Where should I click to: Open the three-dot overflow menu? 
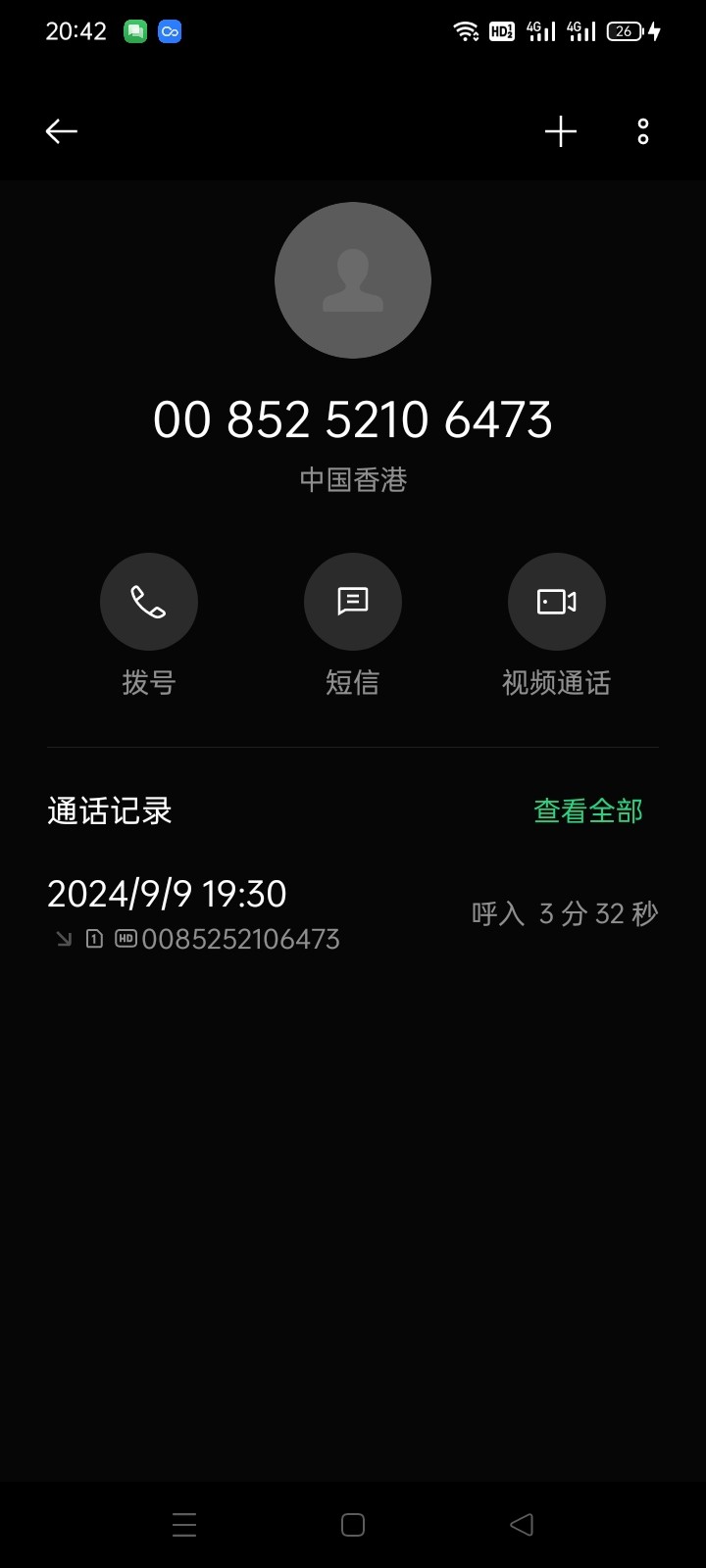[x=643, y=131]
